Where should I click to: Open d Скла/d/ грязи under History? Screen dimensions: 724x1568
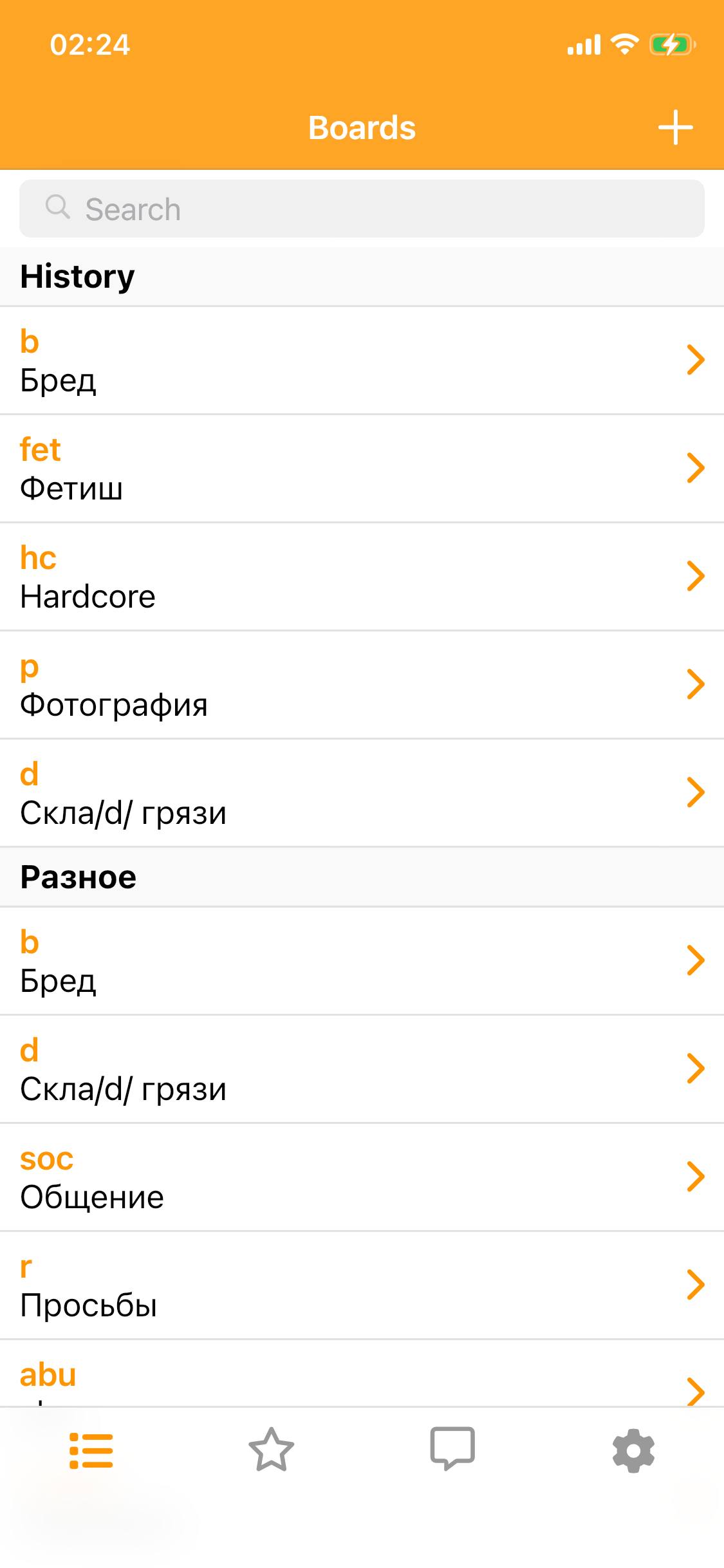click(x=362, y=793)
